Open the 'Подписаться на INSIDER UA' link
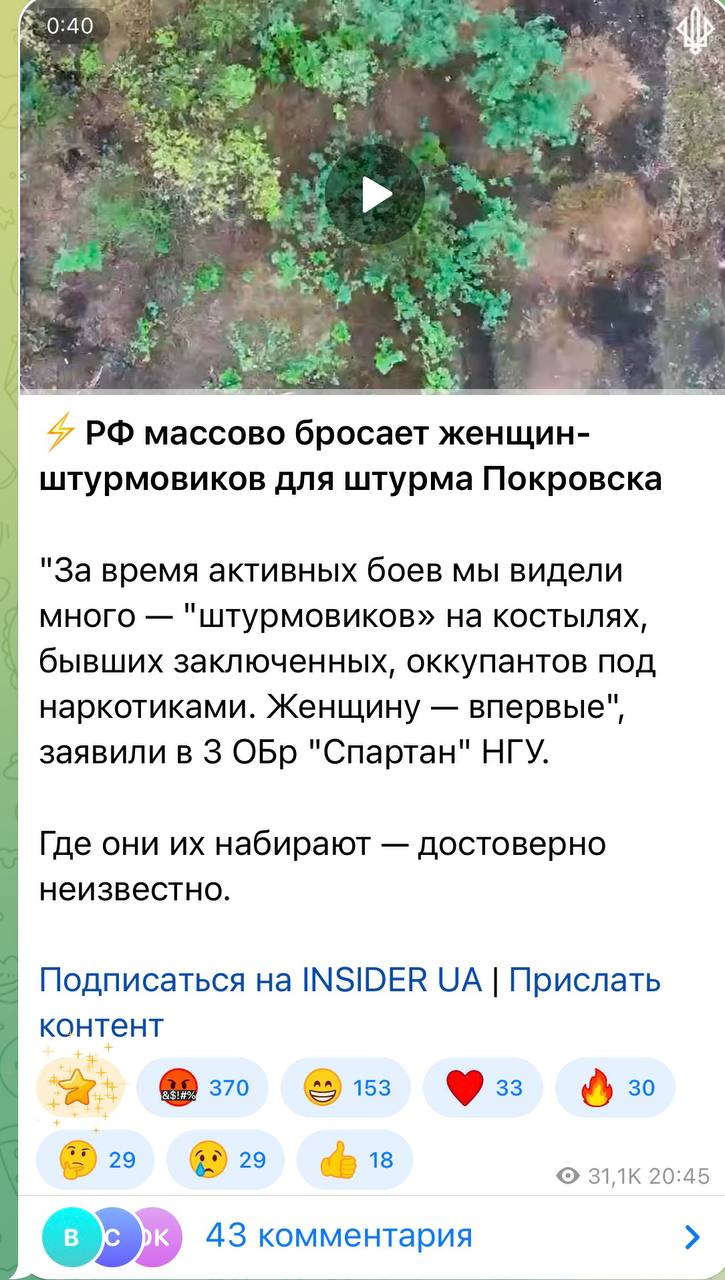 260,979
